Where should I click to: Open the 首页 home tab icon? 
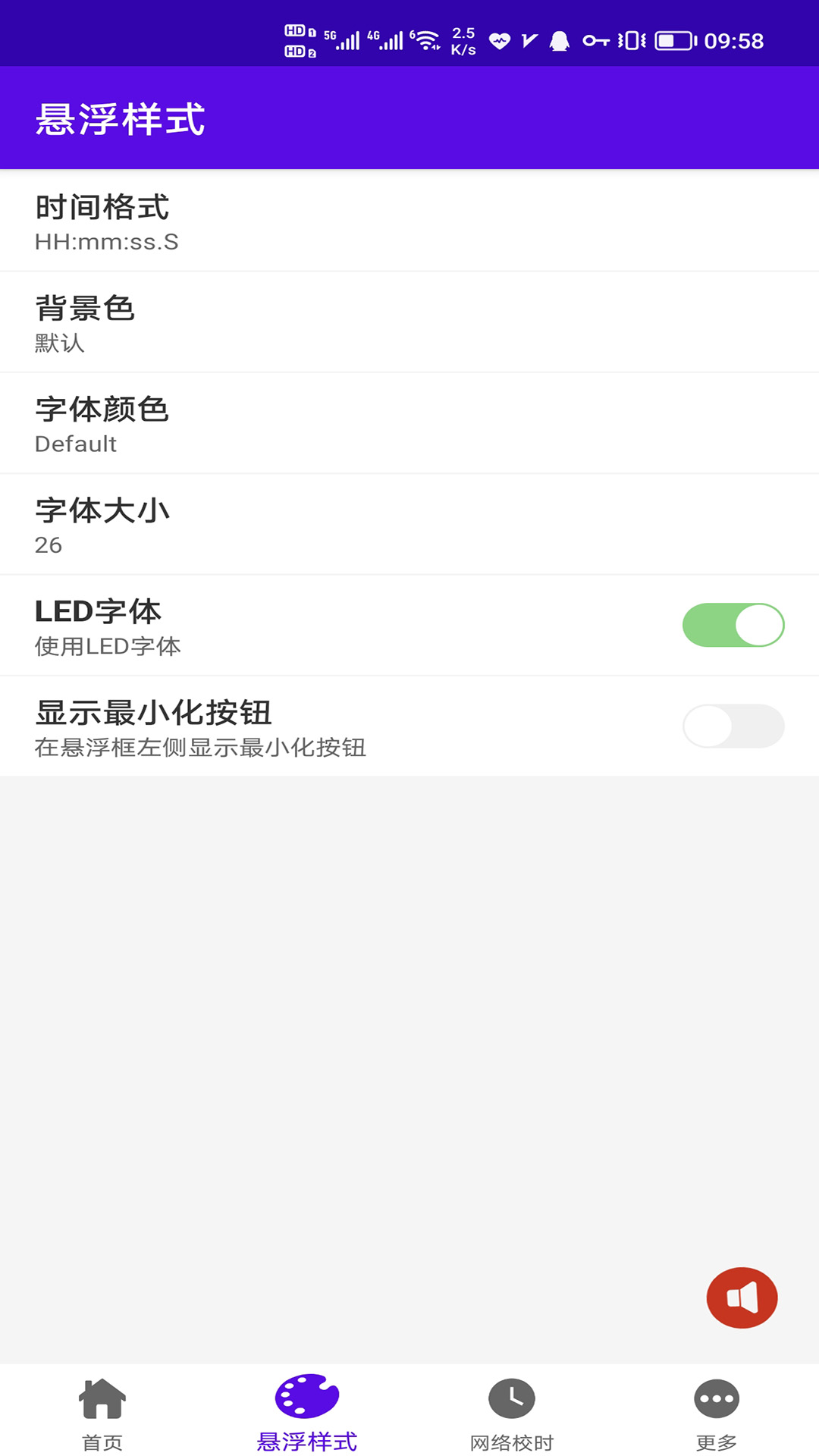pyautogui.click(x=101, y=1398)
